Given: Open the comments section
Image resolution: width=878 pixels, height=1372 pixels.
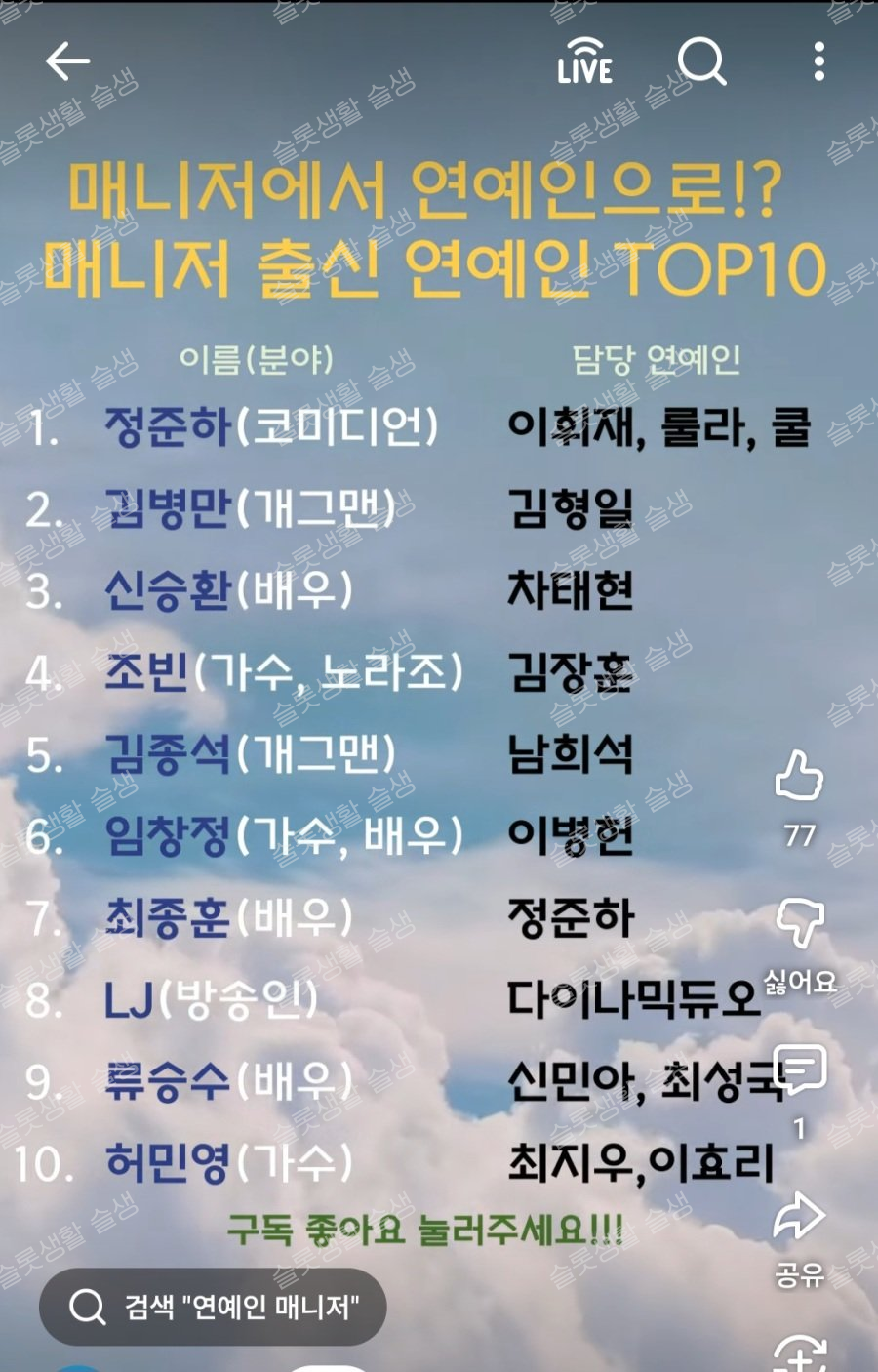Looking at the screenshot, I should coord(799,1069).
